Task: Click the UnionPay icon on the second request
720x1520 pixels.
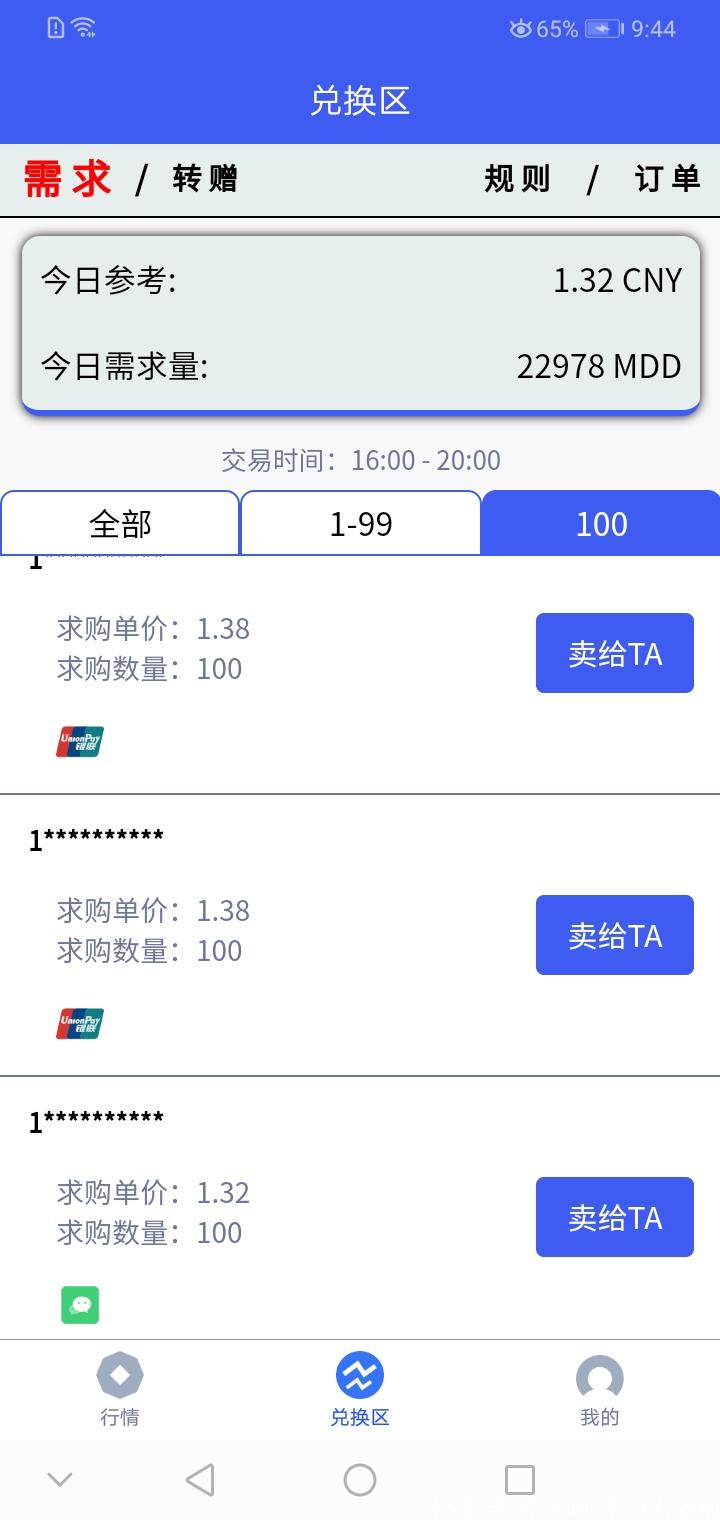Action: click(79, 1023)
